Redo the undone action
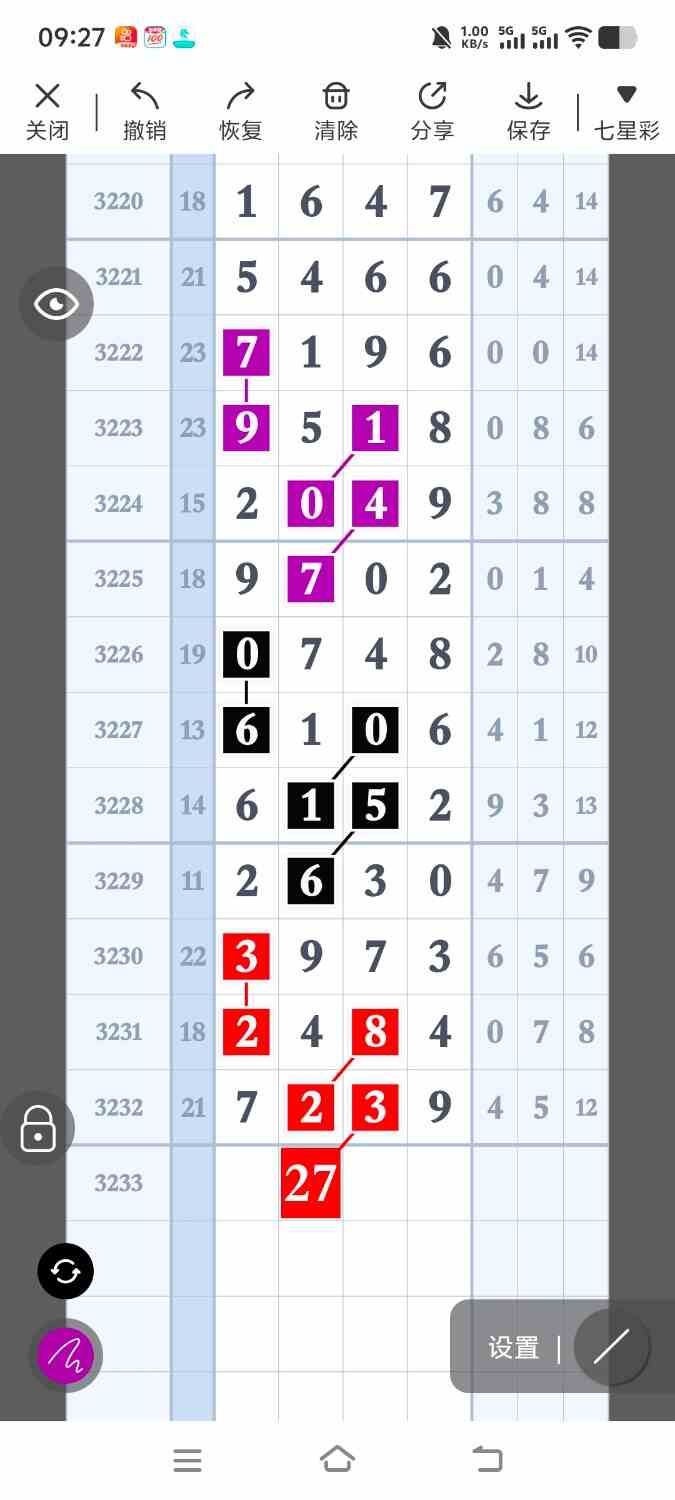 (240, 111)
